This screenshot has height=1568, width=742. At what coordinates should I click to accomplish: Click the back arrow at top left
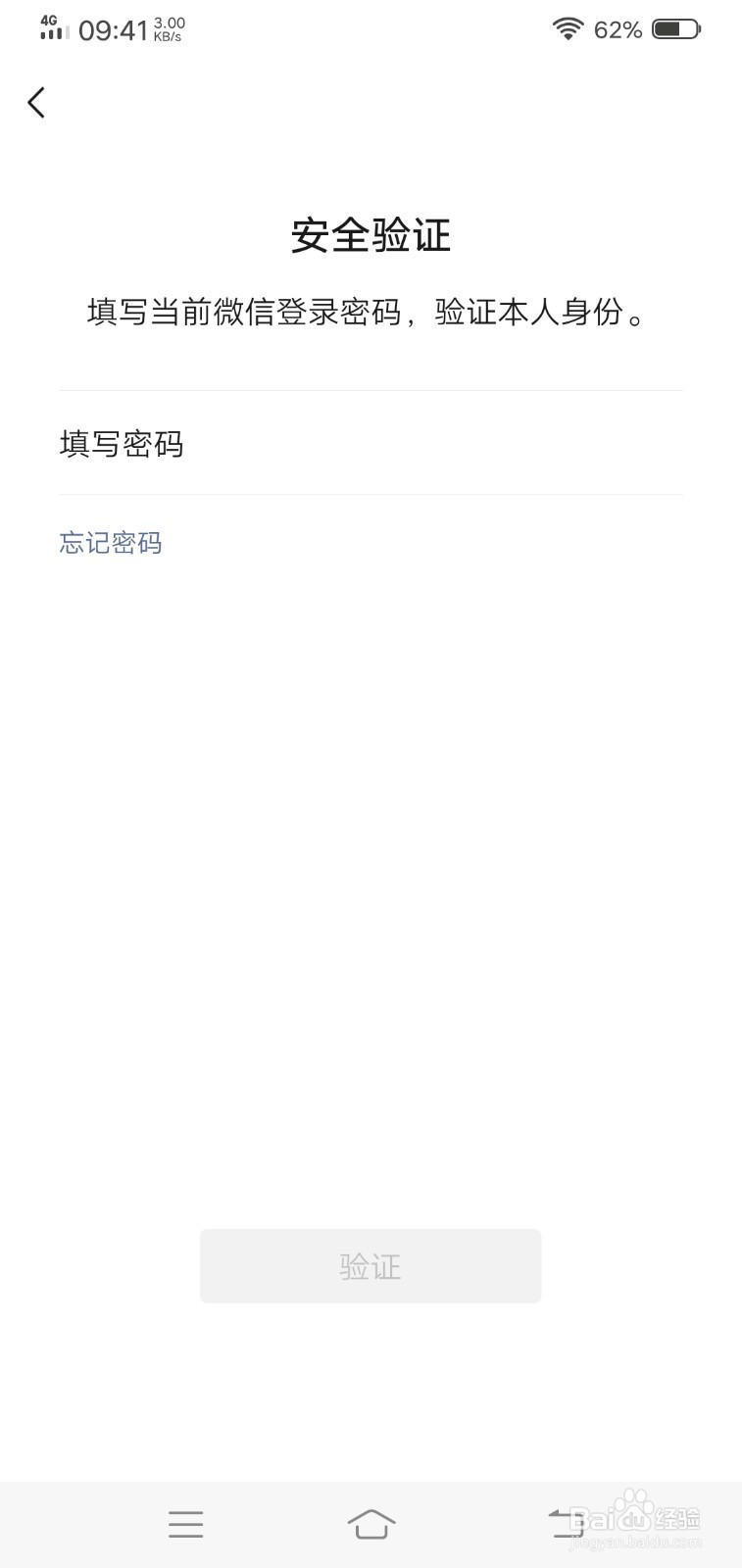[x=36, y=102]
